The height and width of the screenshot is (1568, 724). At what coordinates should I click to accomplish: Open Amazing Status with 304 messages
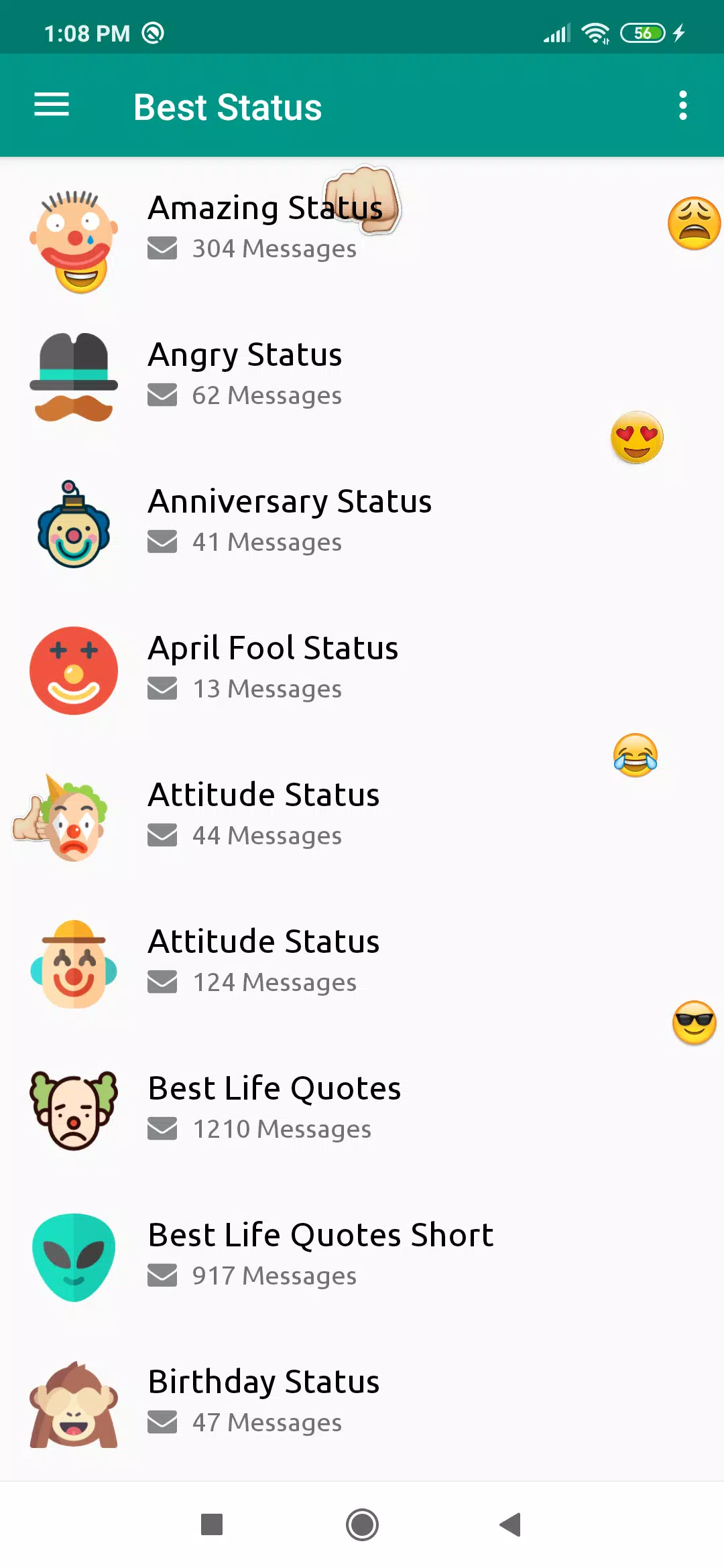[x=362, y=231]
